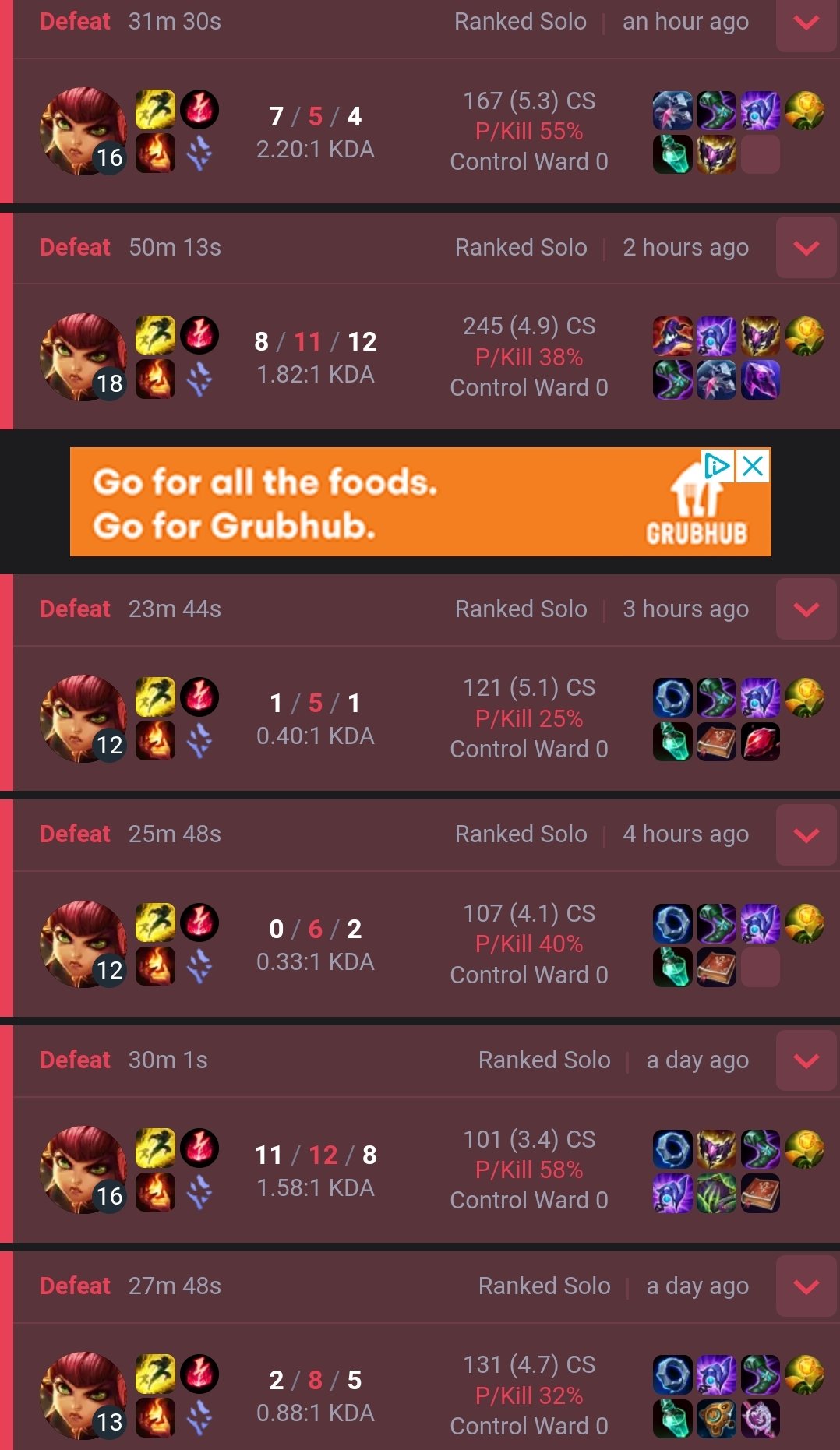The image size is (840, 1450).
Task: Open the match with 0/6/2 KDA
Action: 316,944
